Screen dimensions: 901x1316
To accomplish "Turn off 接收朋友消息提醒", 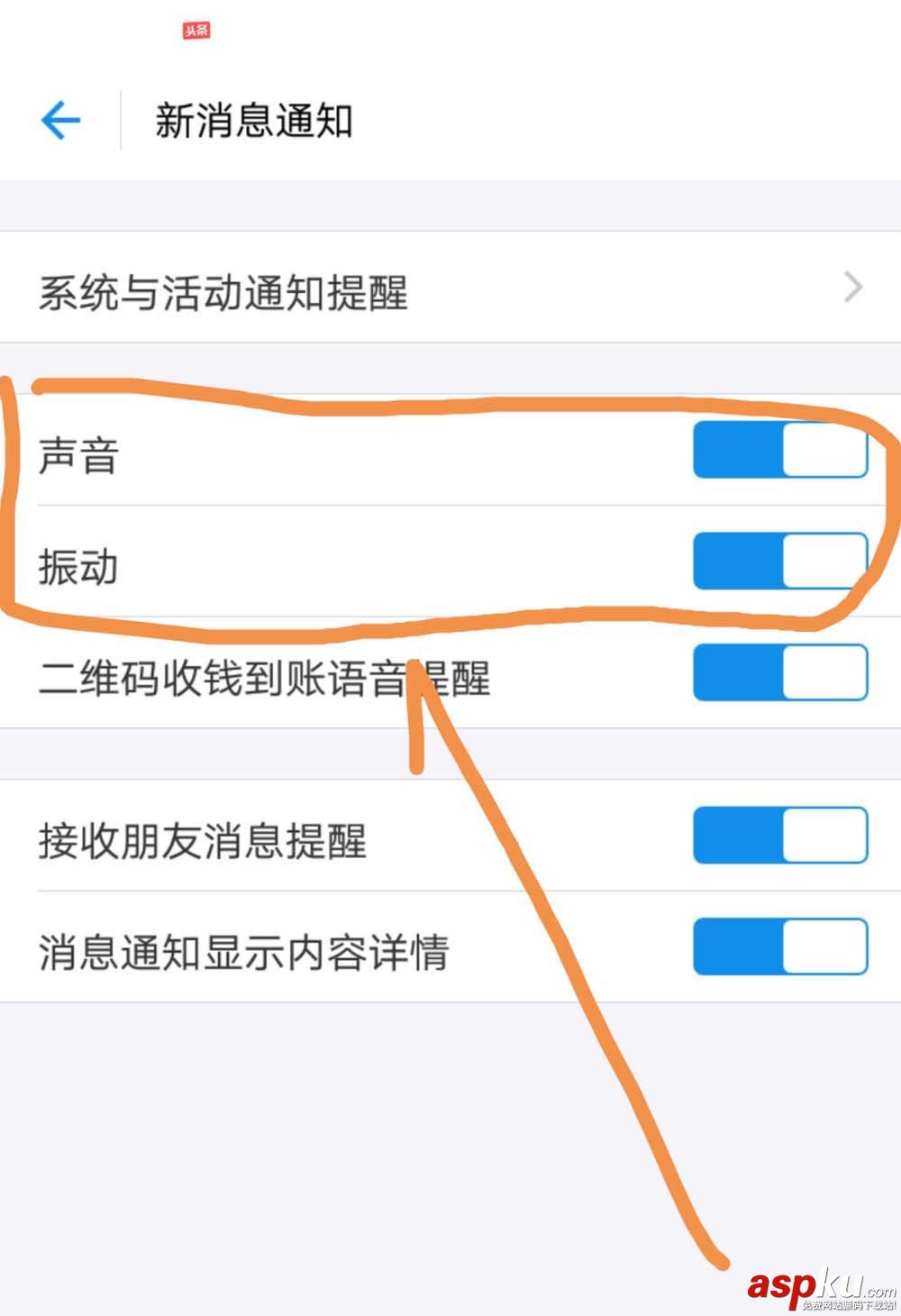I will point(779,836).
